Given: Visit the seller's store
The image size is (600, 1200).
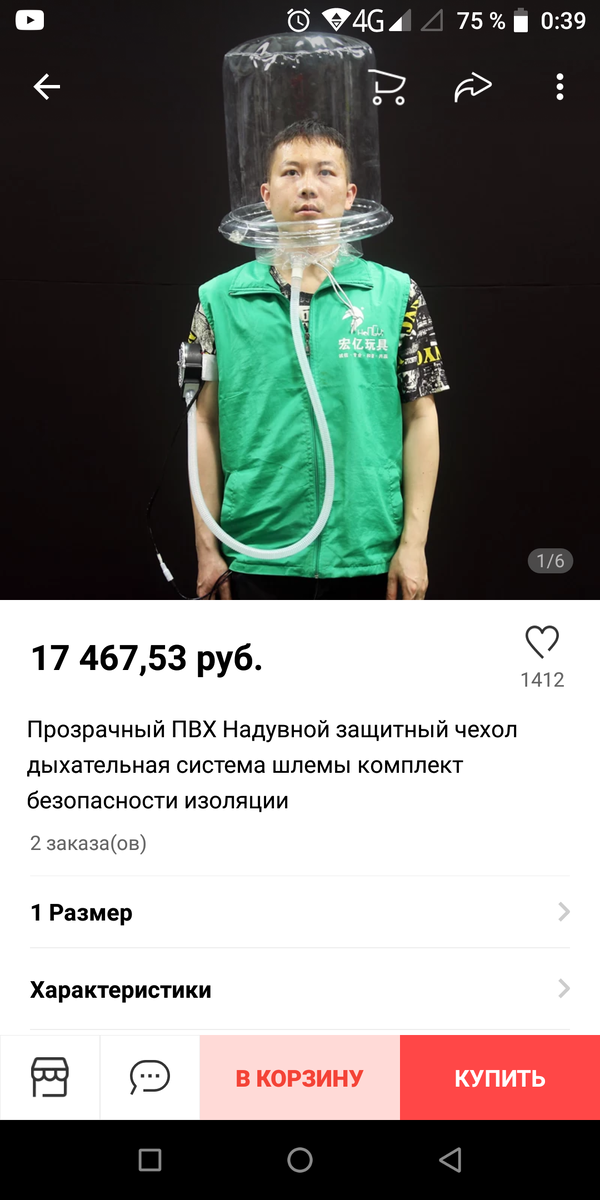Looking at the screenshot, I should [x=50, y=1077].
